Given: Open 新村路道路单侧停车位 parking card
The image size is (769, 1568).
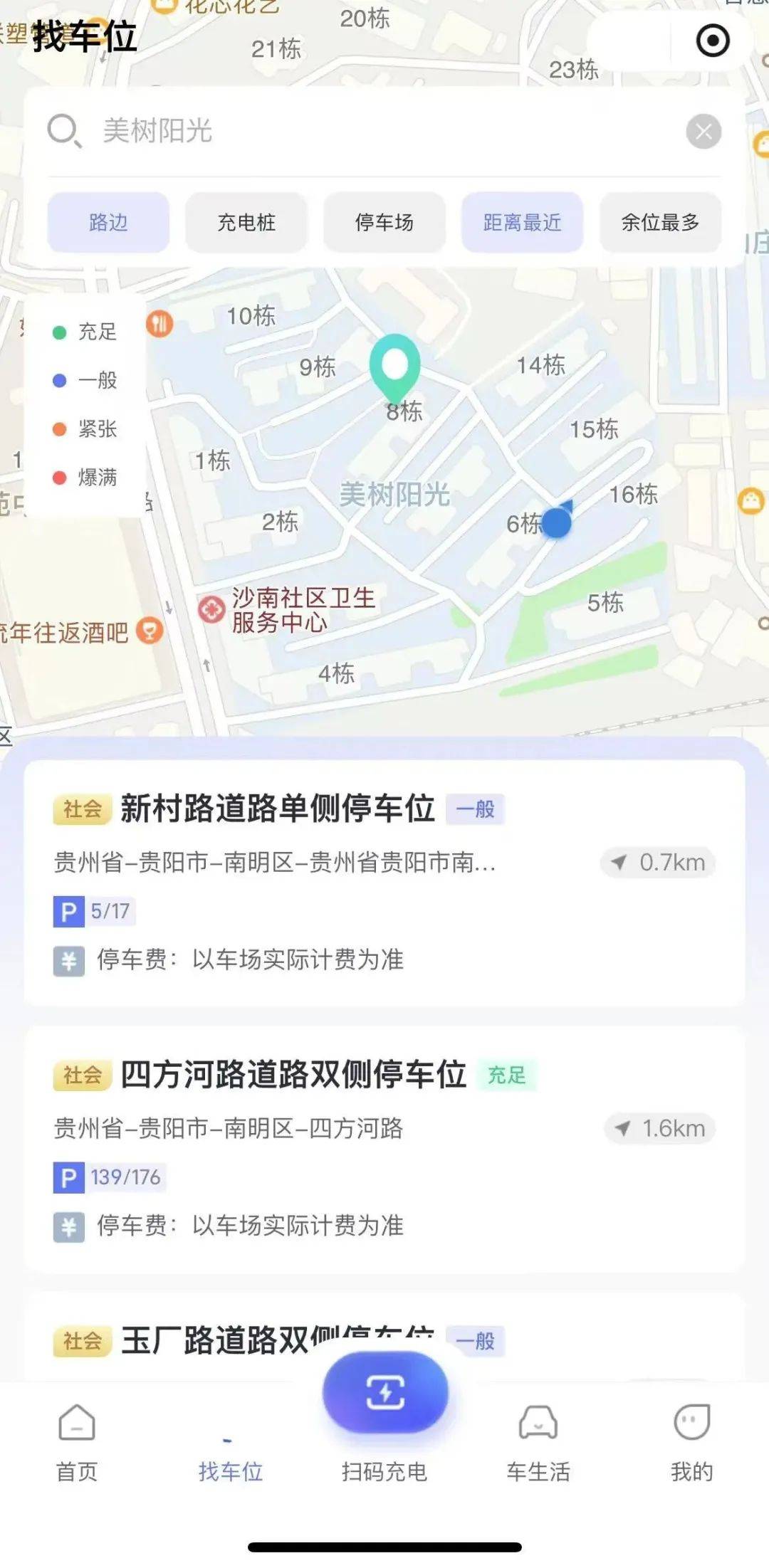Looking at the screenshot, I should [278, 809].
